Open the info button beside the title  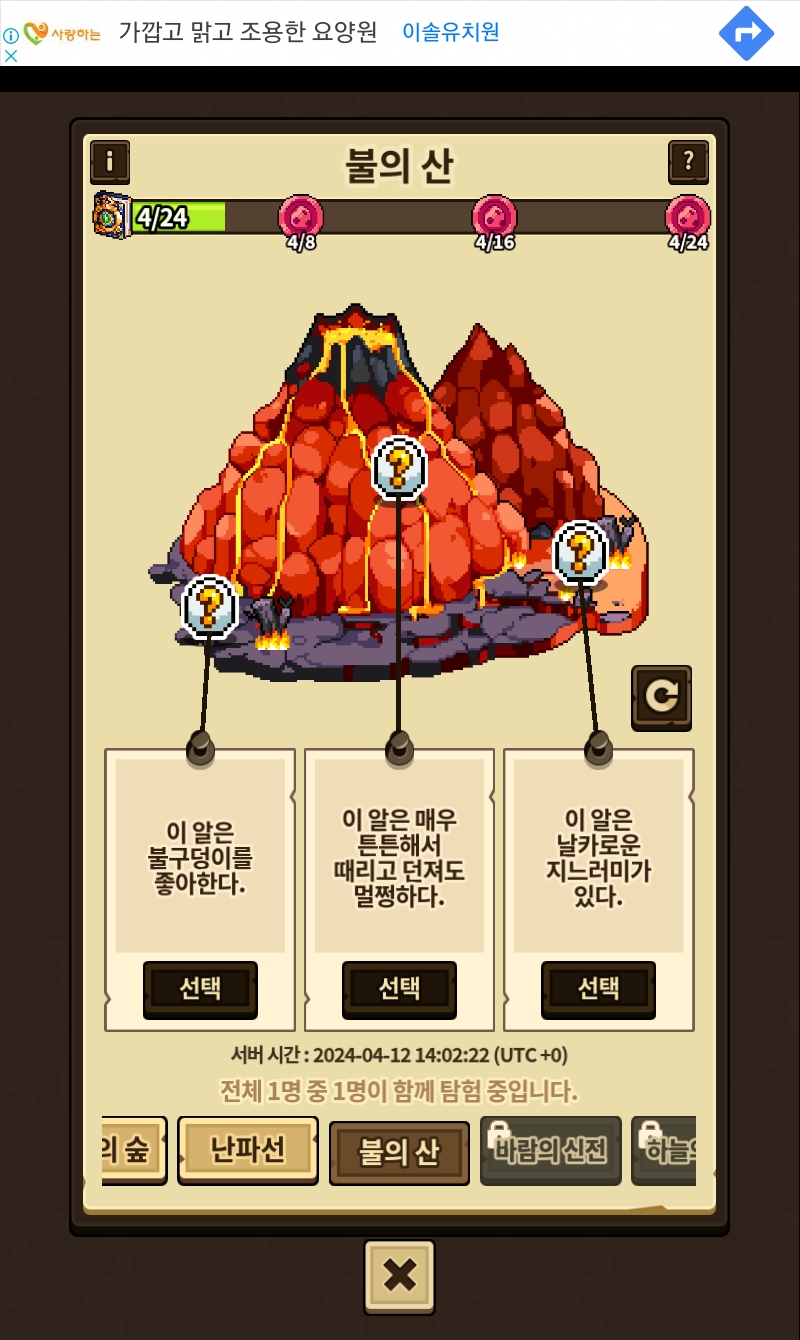click(x=110, y=161)
